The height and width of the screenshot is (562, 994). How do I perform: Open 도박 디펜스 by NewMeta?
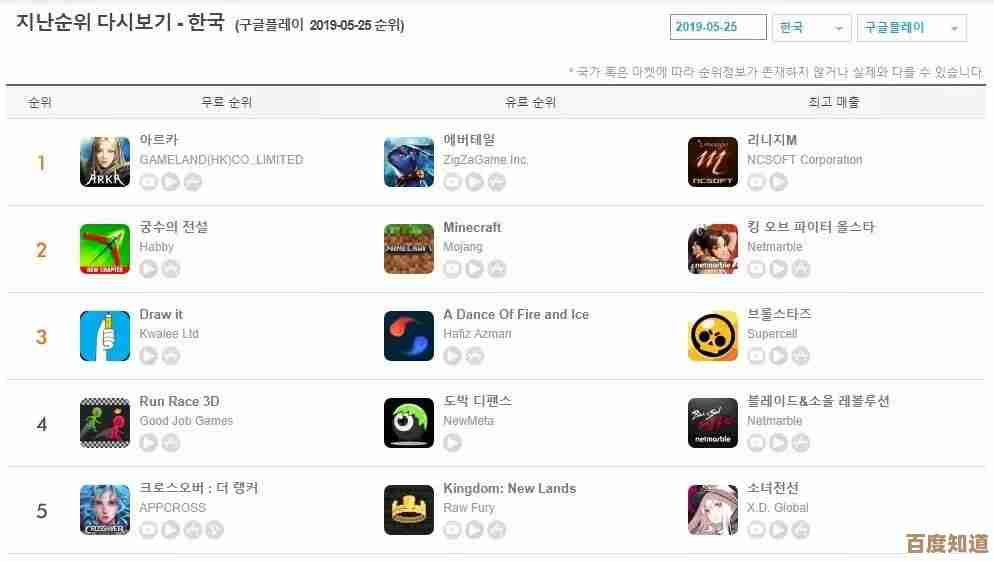point(477,401)
